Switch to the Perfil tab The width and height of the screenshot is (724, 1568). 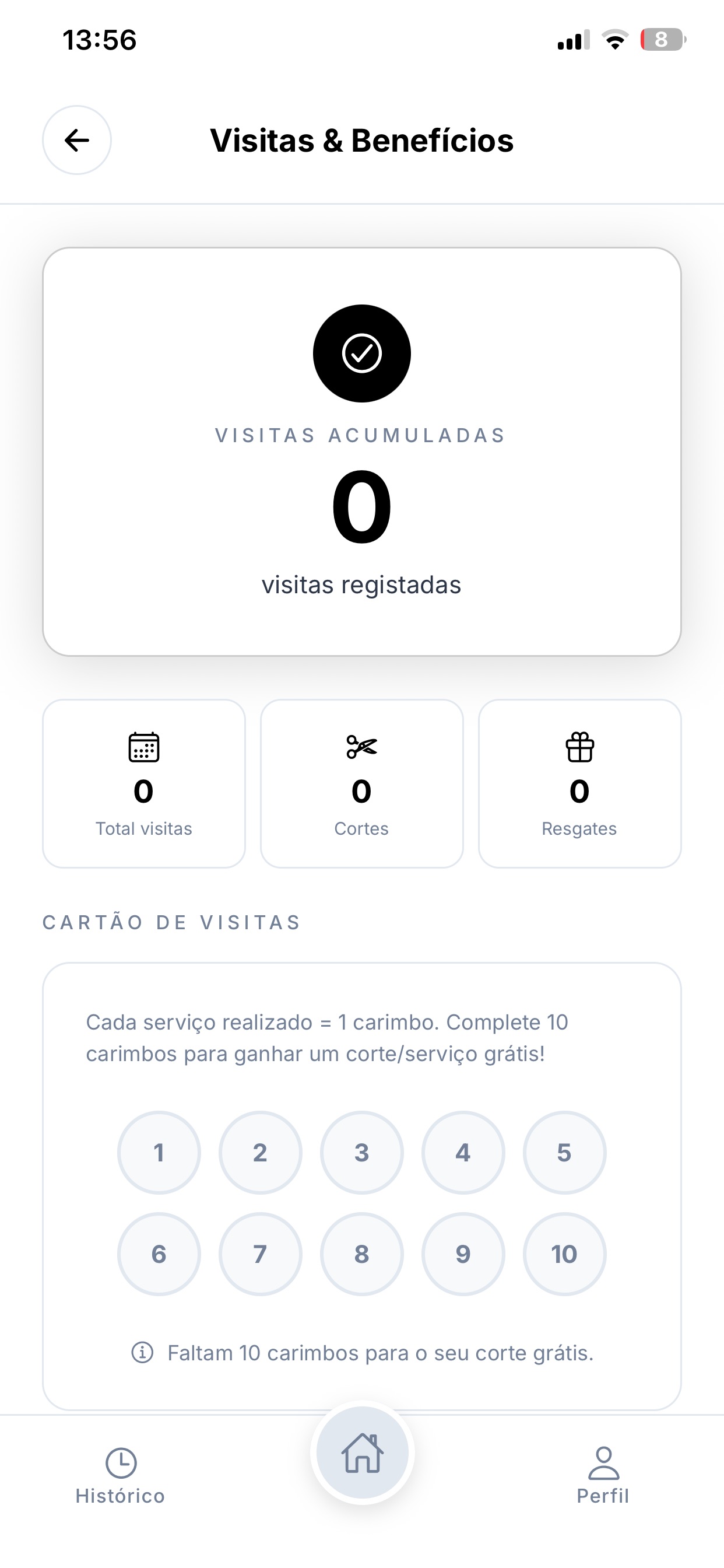603,1475
